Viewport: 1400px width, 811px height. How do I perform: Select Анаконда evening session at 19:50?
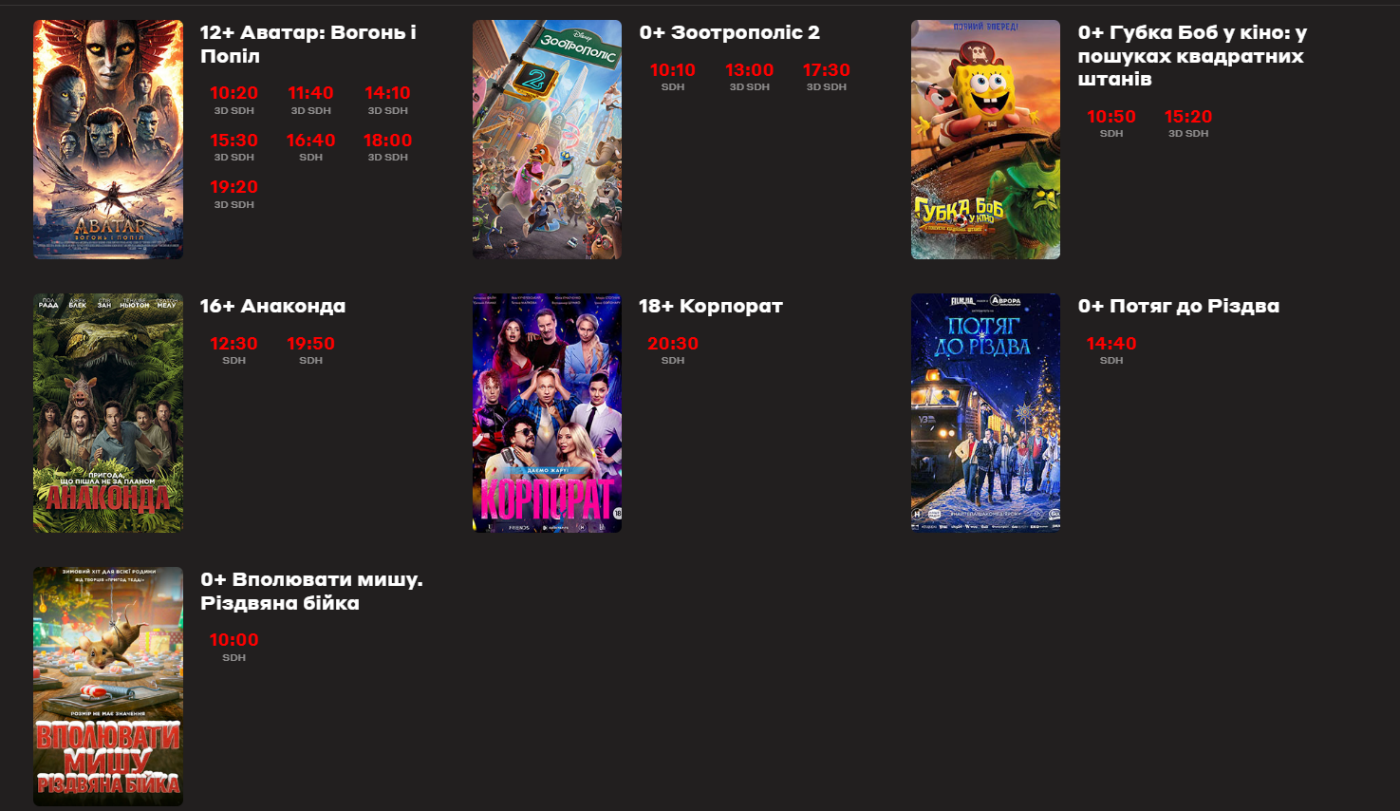click(x=311, y=344)
